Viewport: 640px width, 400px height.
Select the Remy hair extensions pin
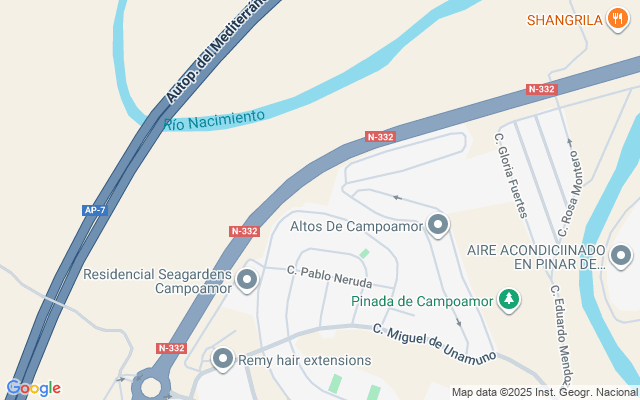click(223, 359)
